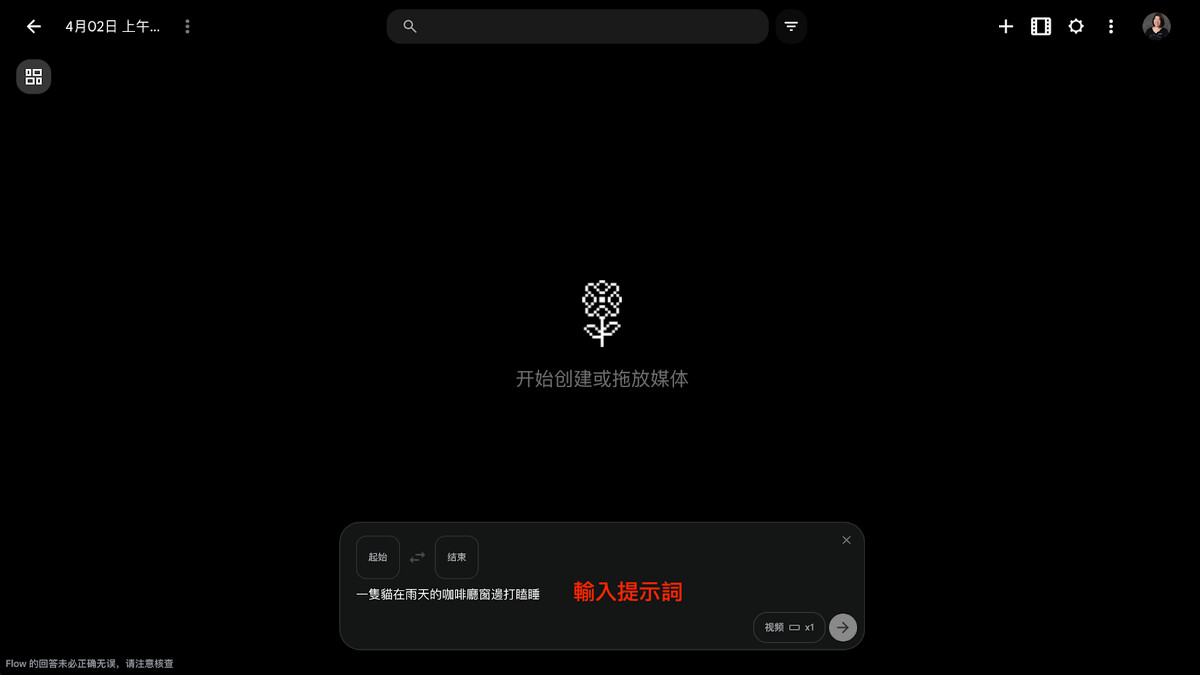The width and height of the screenshot is (1200, 675).
Task: Submit the prompt with the arrow button
Action: pos(843,627)
